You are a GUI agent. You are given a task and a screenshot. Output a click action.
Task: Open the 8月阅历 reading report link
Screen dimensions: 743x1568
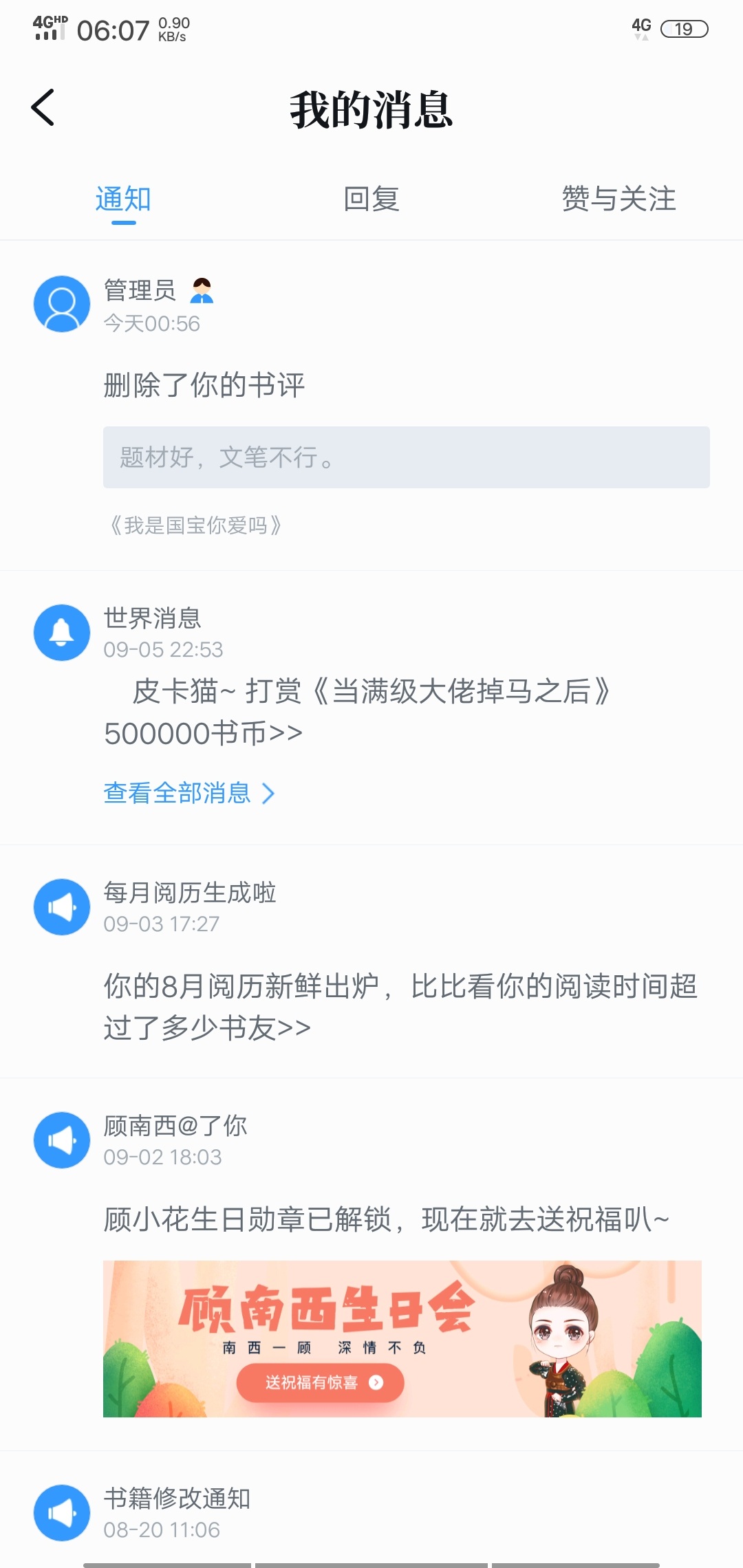coord(400,1007)
